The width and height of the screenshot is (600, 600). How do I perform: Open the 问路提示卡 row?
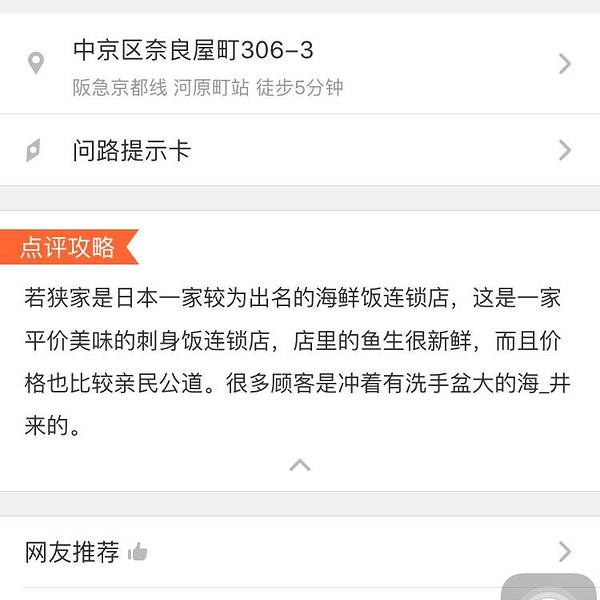pyautogui.click(x=300, y=151)
